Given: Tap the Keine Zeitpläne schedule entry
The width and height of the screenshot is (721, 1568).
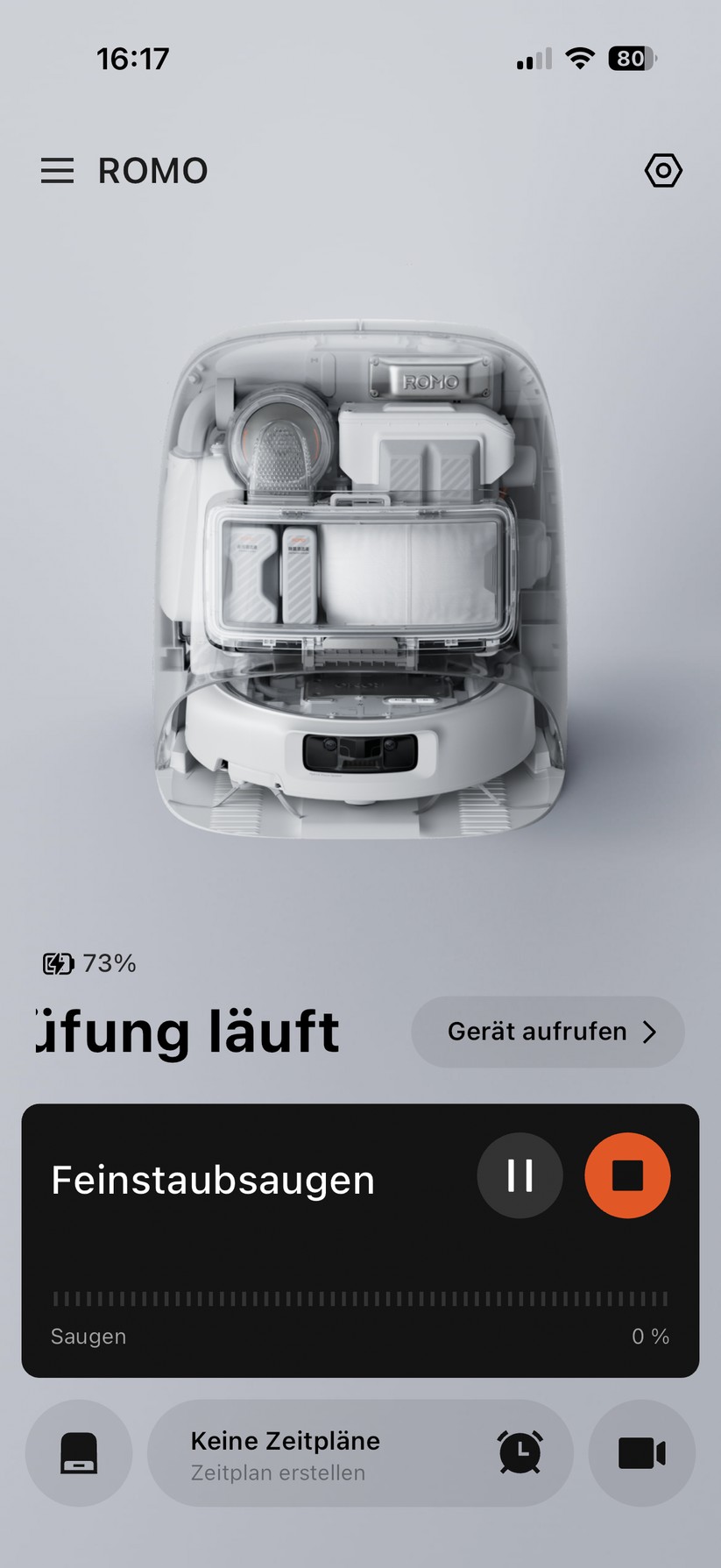Looking at the screenshot, I should (285, 1440).
